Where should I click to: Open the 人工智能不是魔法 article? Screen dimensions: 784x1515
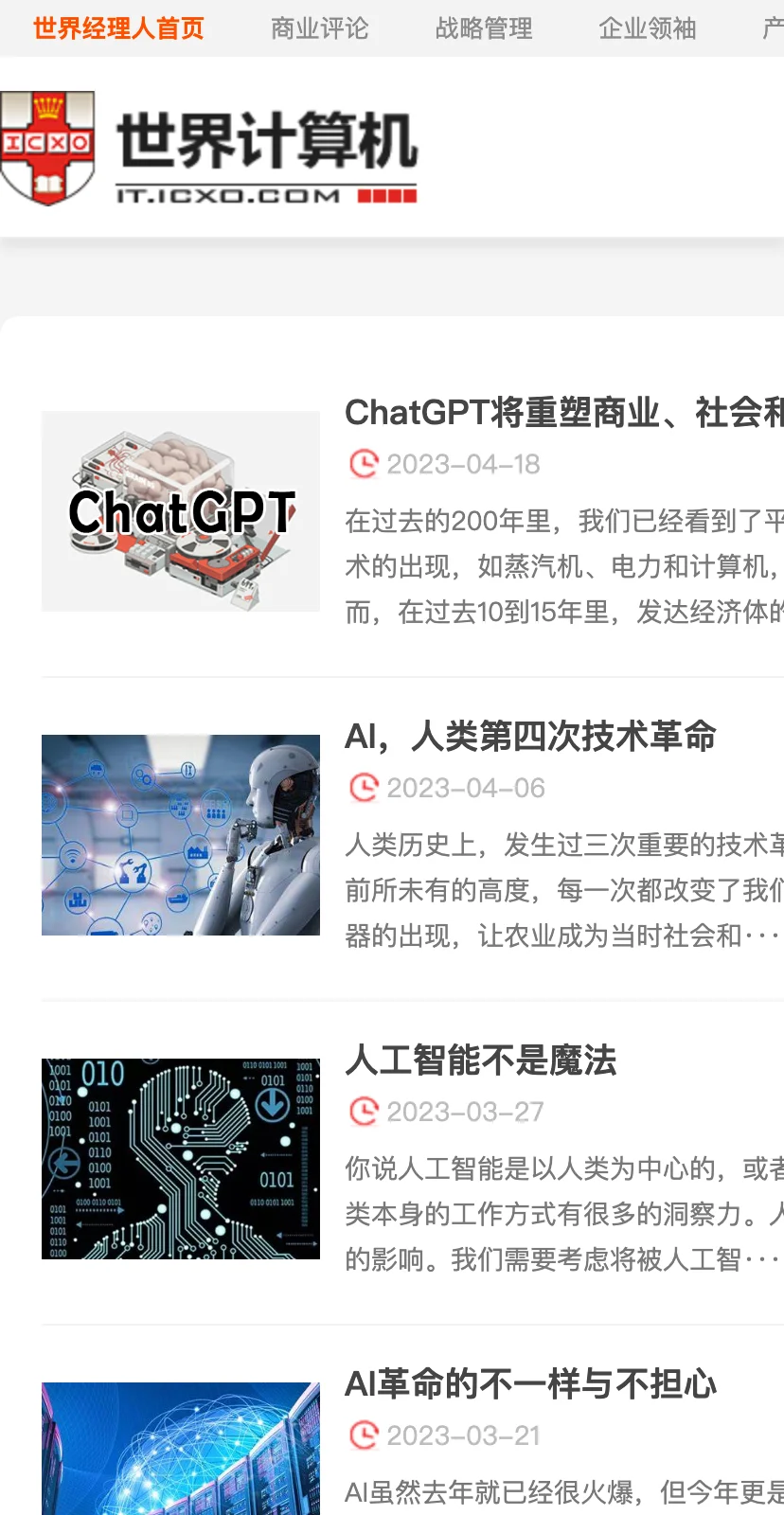click(x=481, y=1060)
